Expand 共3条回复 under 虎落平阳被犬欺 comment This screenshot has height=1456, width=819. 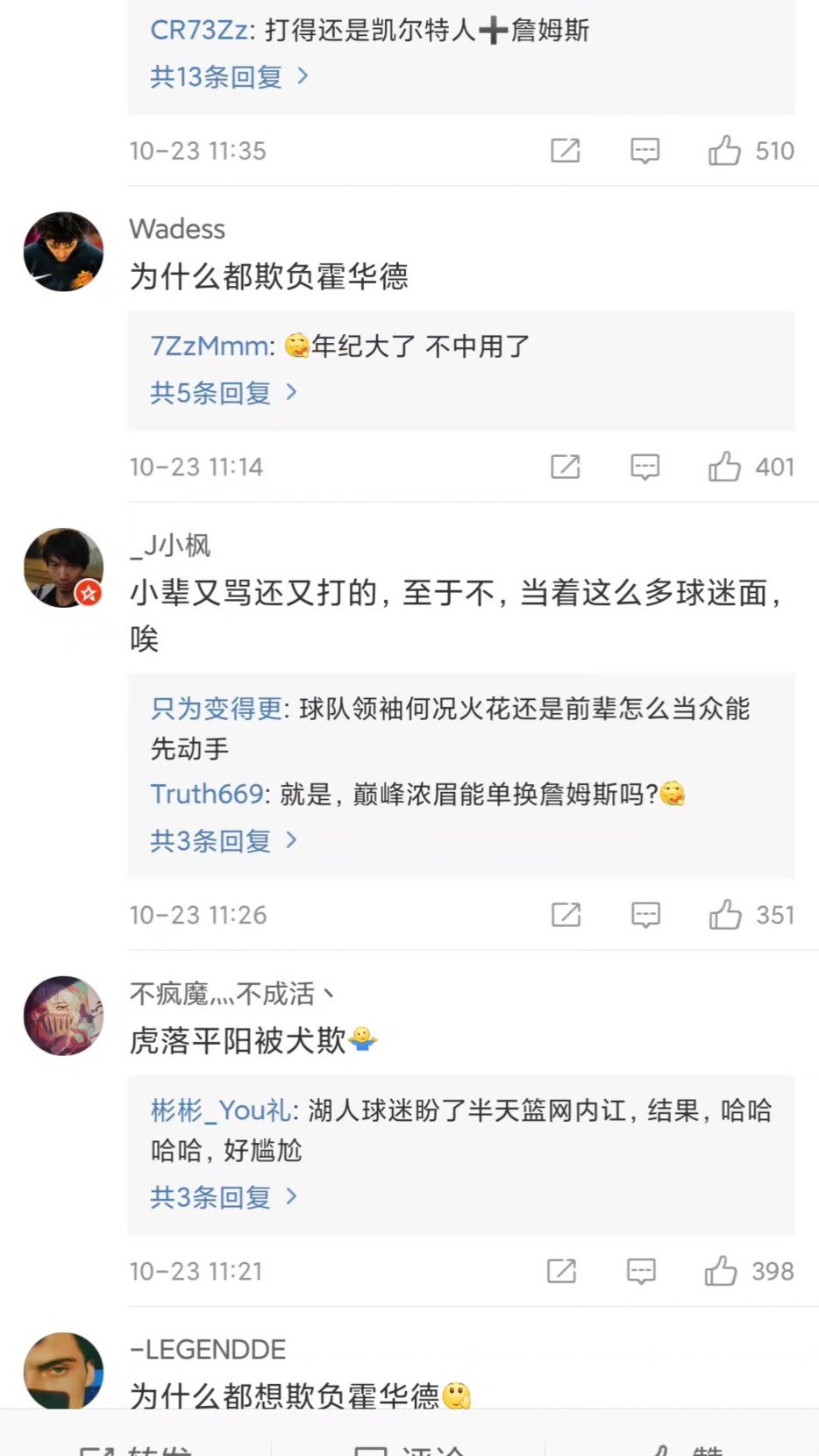[x=223, y=1197]
